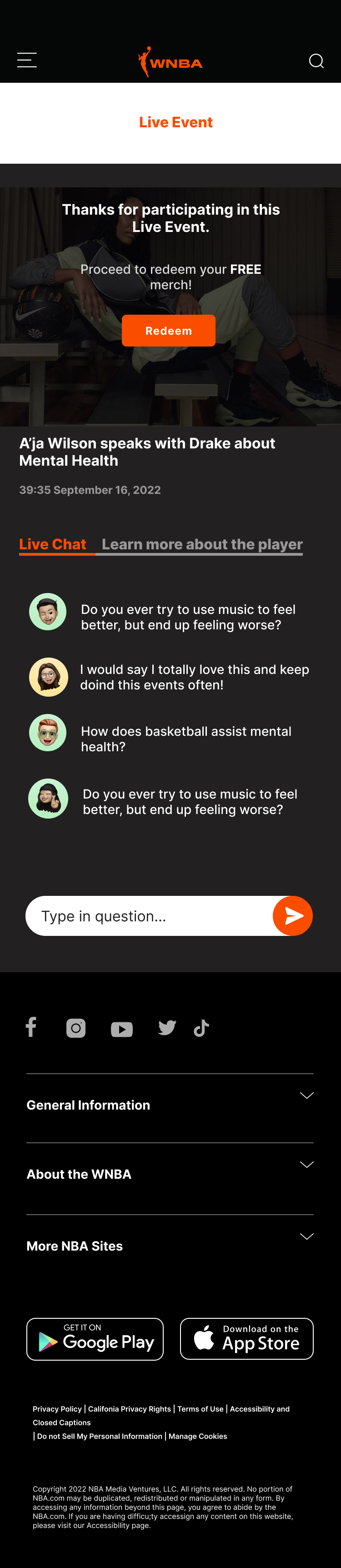Download the app on the App Store

pyautogui.click(x=246, y=1338)
